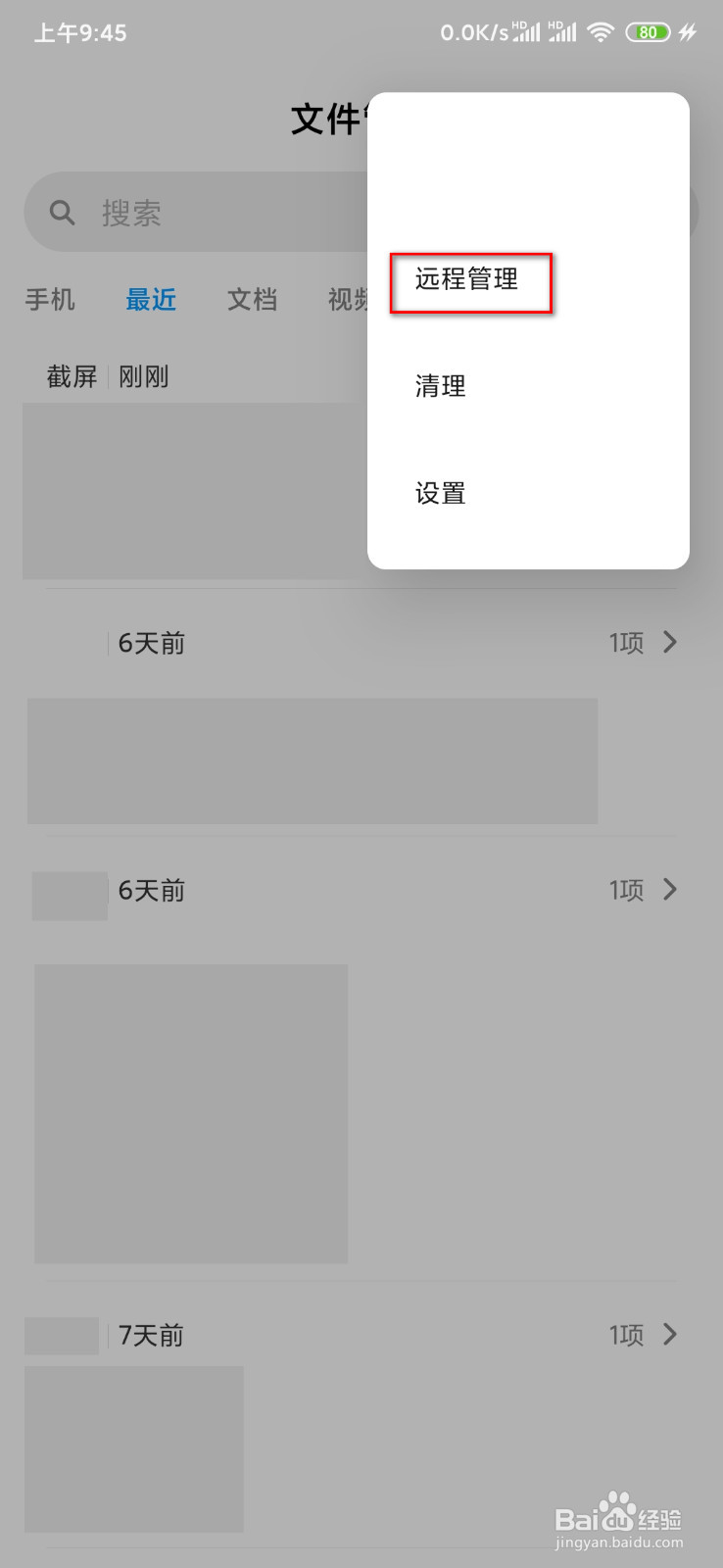Tap the 搜索 search input field
The image size is (723, 1568).
click(x=196, y=212)
